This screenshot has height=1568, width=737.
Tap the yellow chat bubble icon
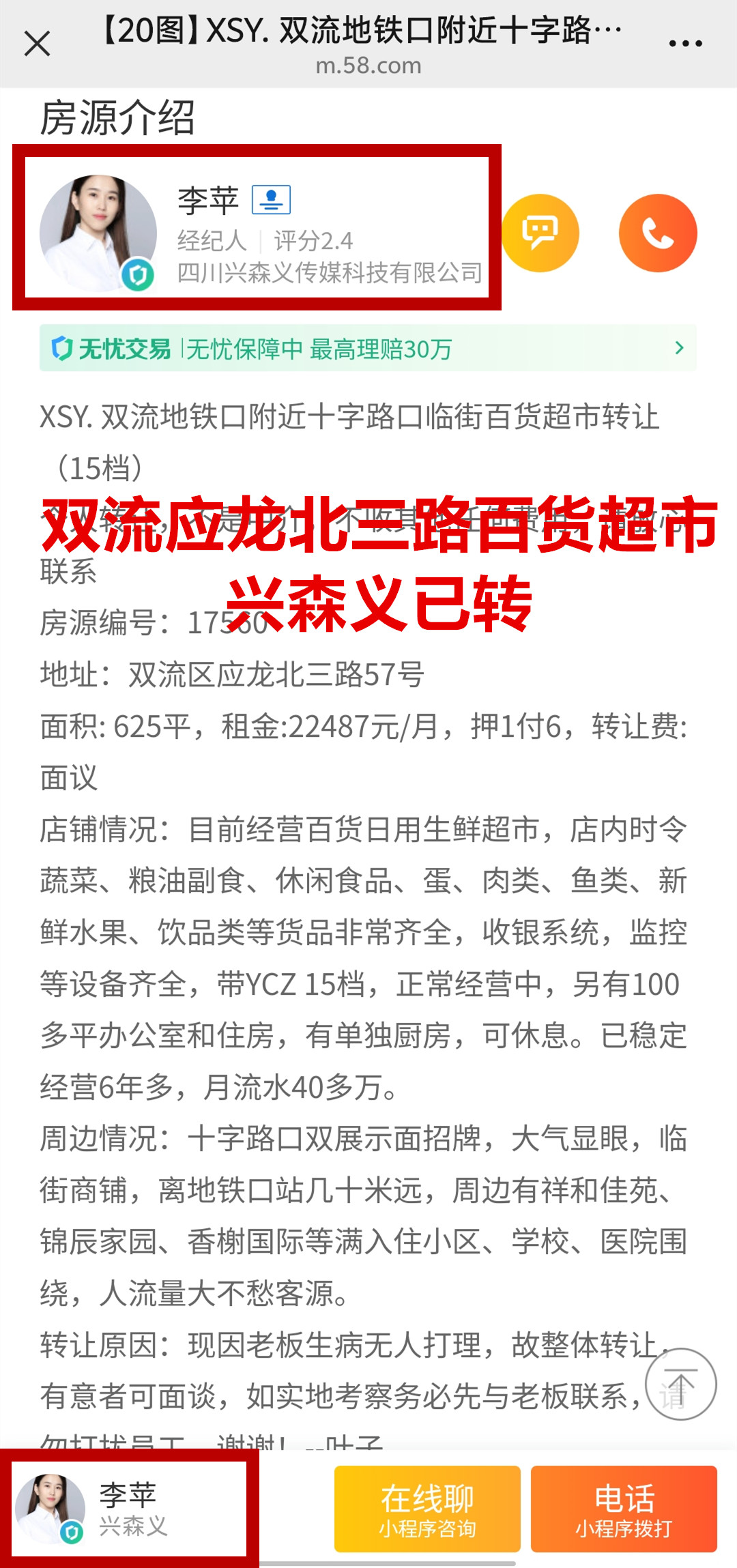[x=540, y=233]
